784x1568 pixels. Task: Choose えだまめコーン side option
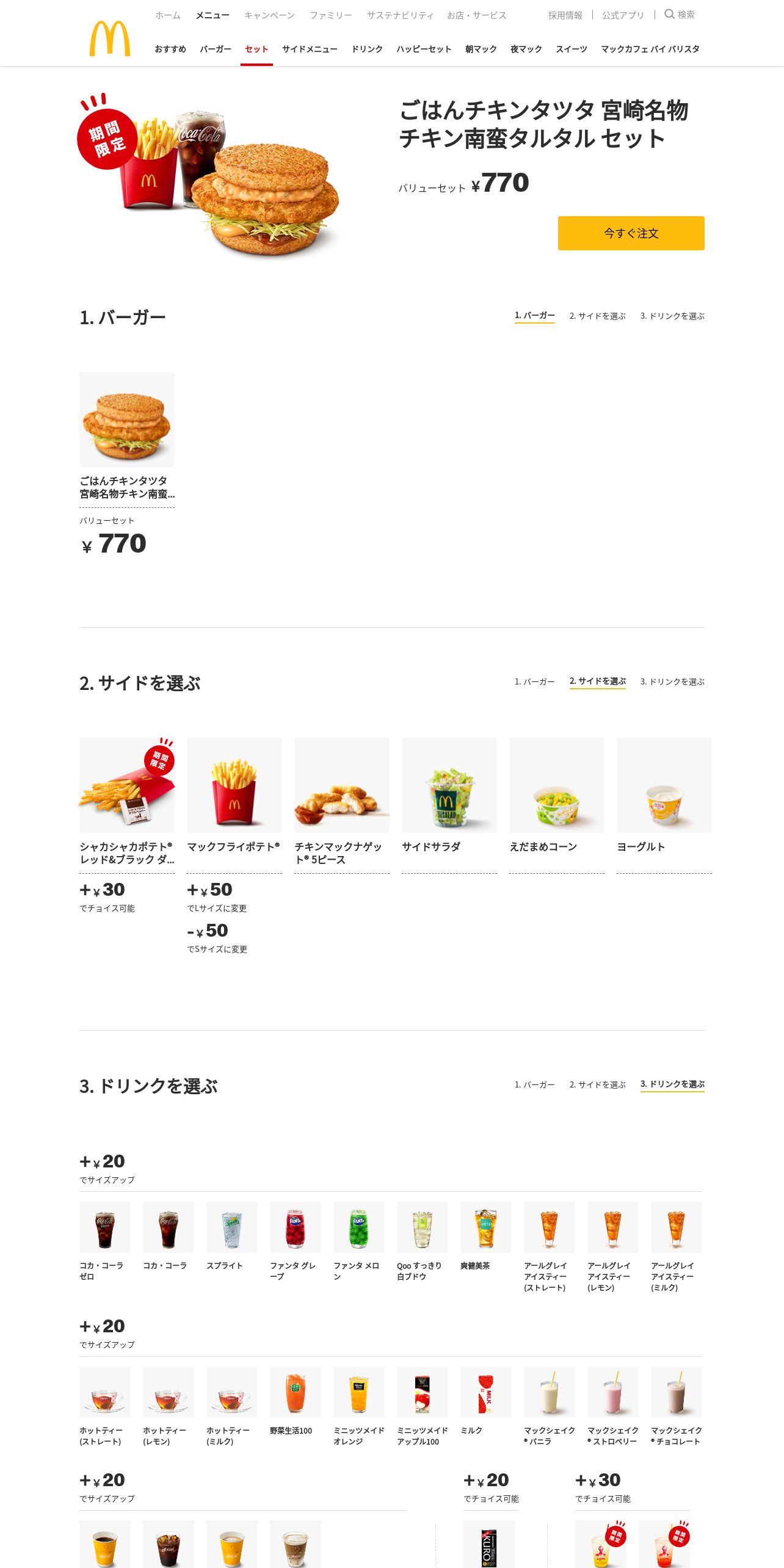click(x=557, y=786)
